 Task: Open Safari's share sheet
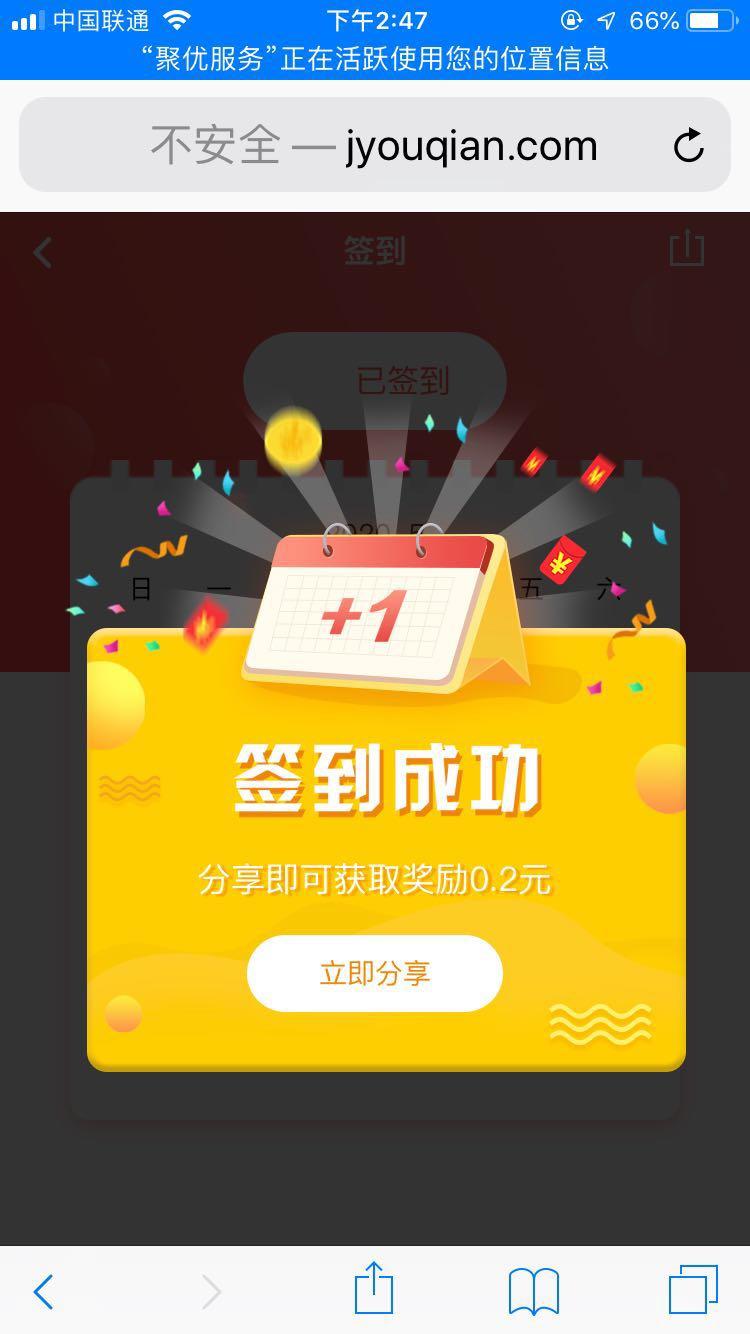click(x=374, y=1288)
